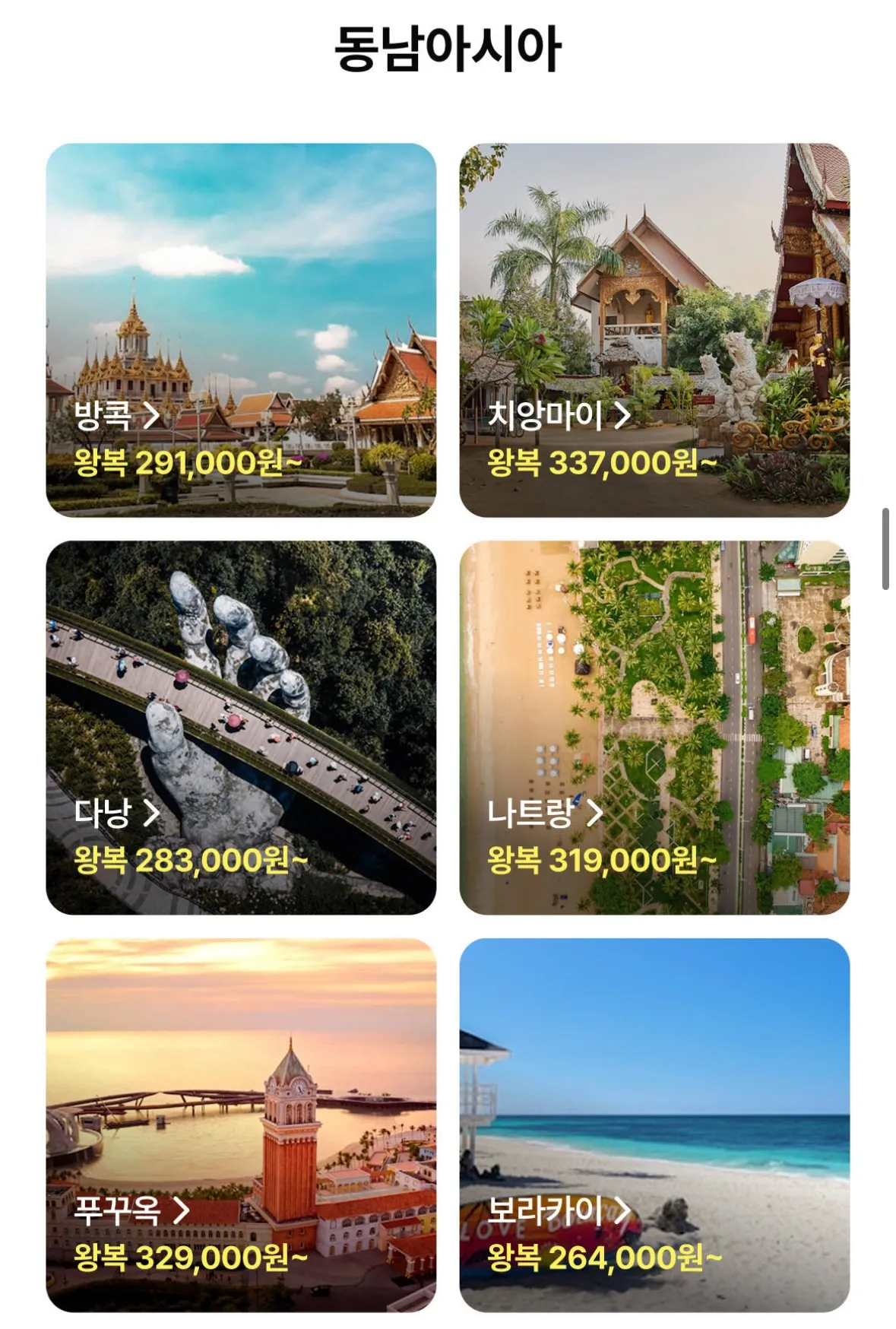Tap the 보라카이 destination card

654,1125
